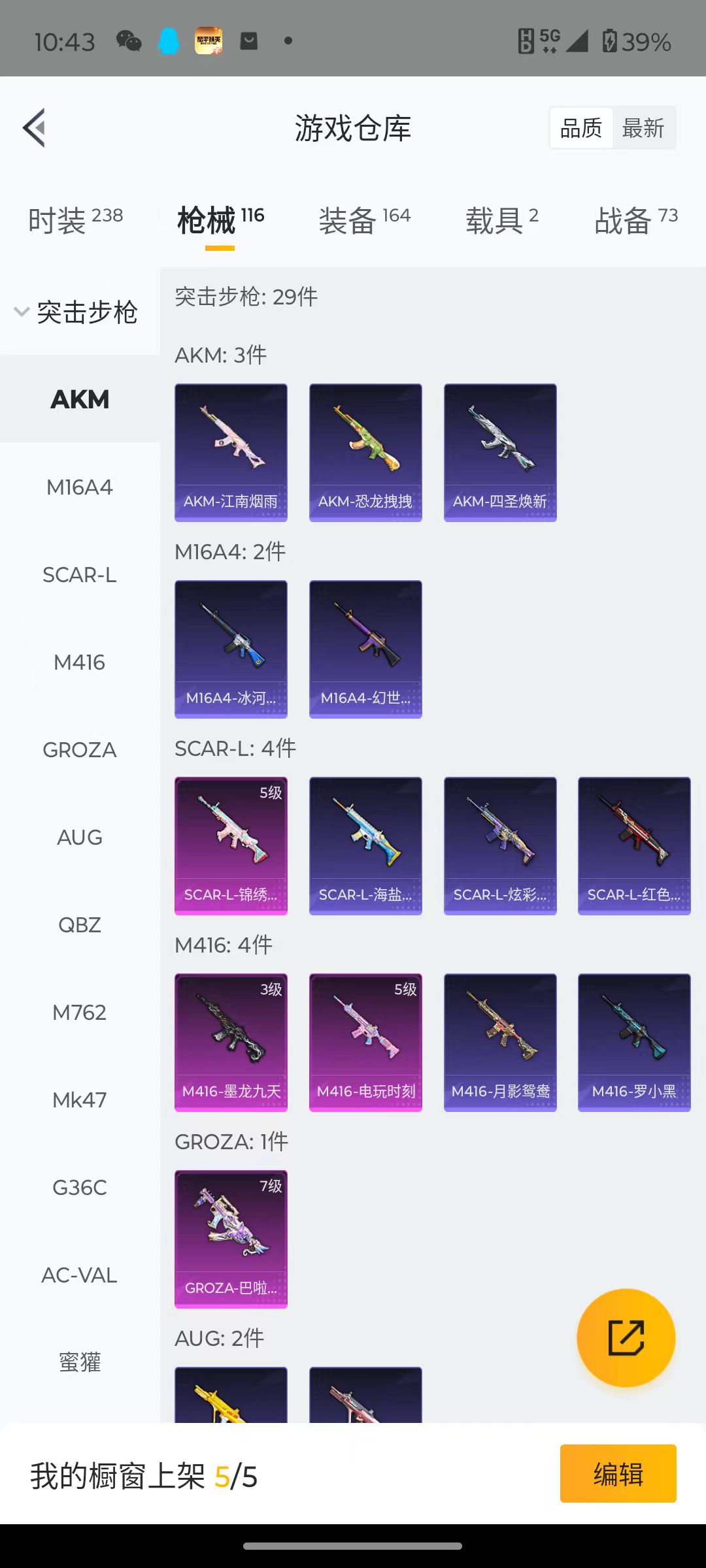Select M16A4 in the side list
Image resolution: width=706 pixels, height=1568 pixels.
pos(80,487)
